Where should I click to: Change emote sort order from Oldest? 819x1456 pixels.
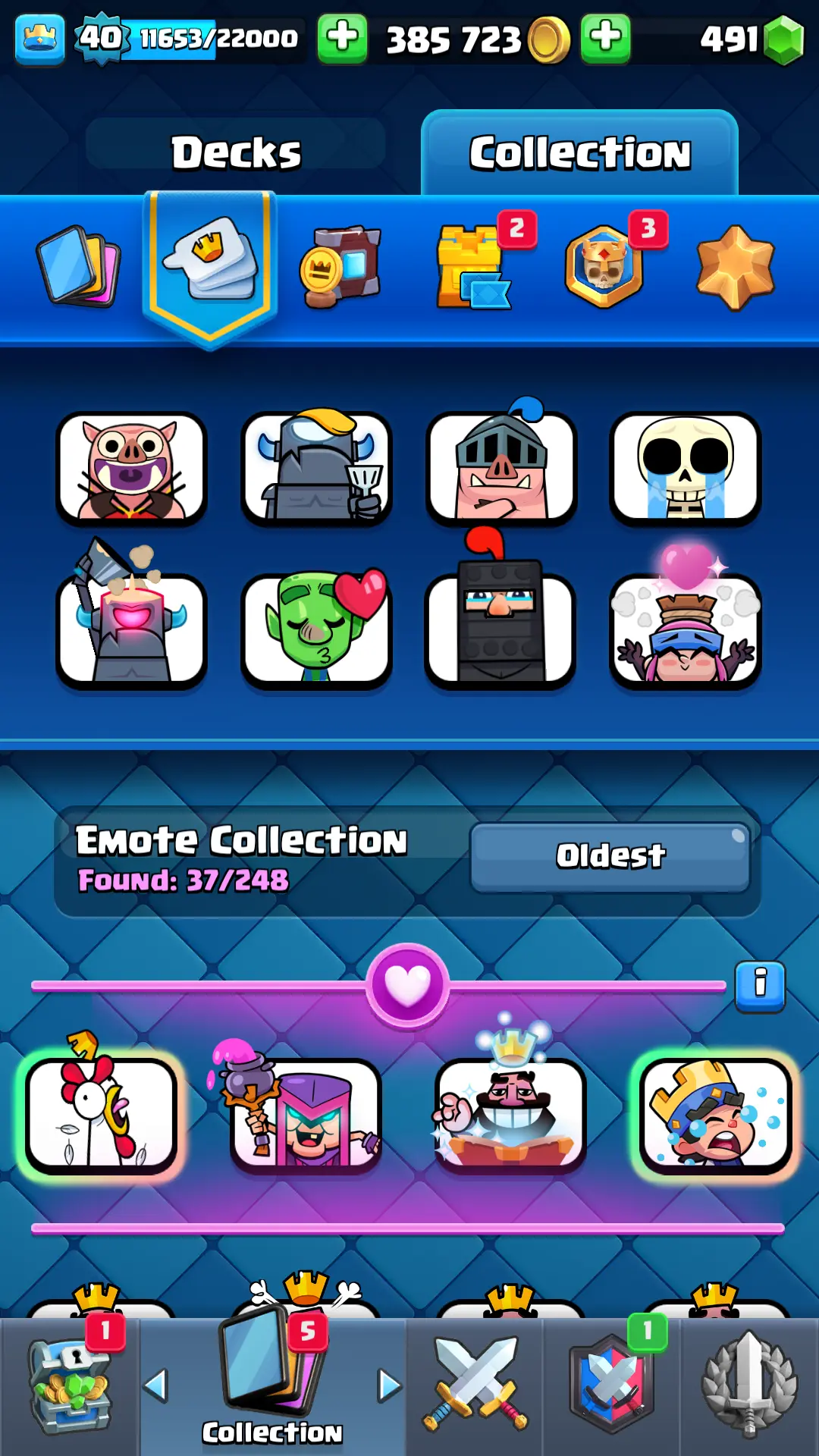610,857
